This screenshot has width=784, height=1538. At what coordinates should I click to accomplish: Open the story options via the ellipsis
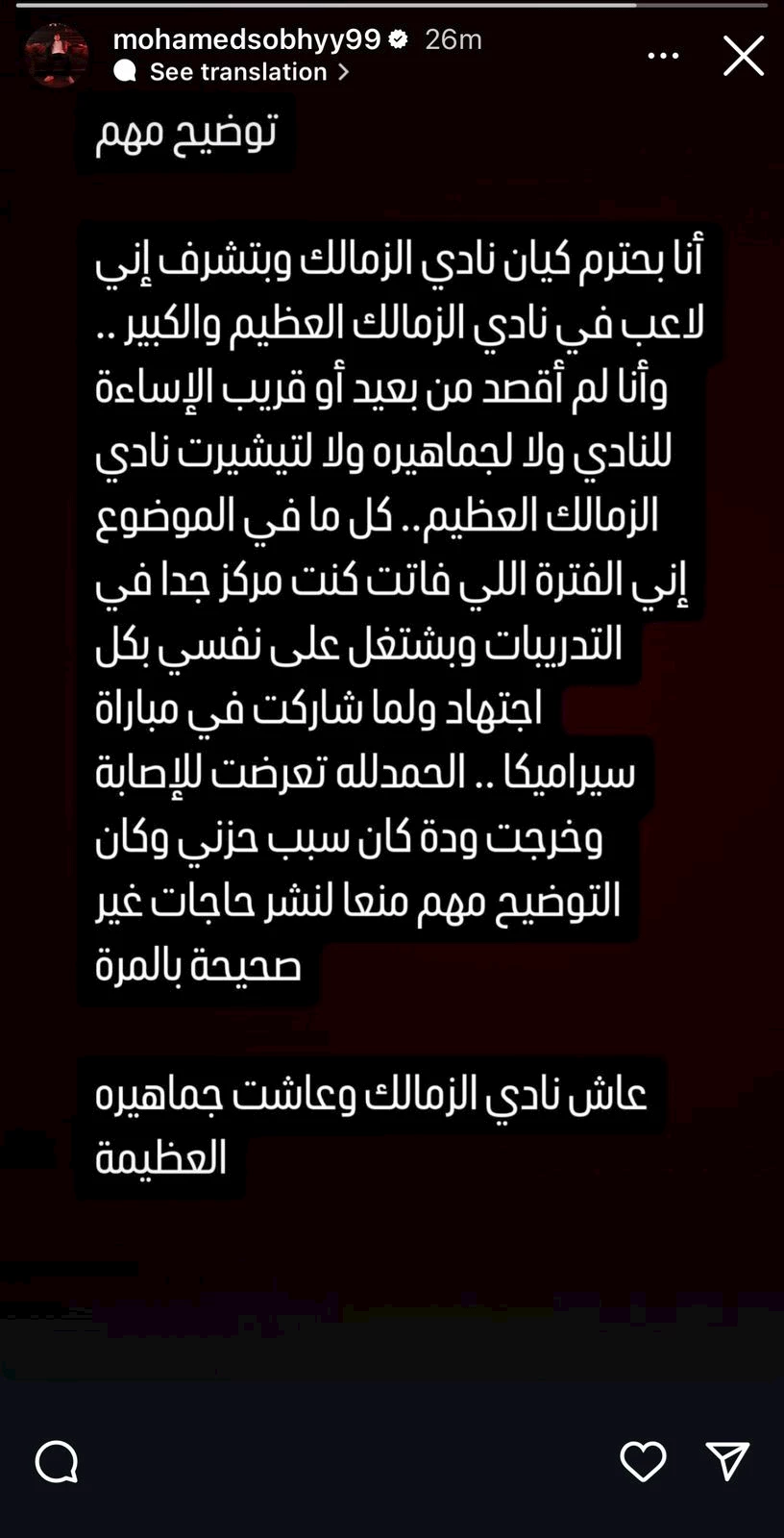coord(663,56)
